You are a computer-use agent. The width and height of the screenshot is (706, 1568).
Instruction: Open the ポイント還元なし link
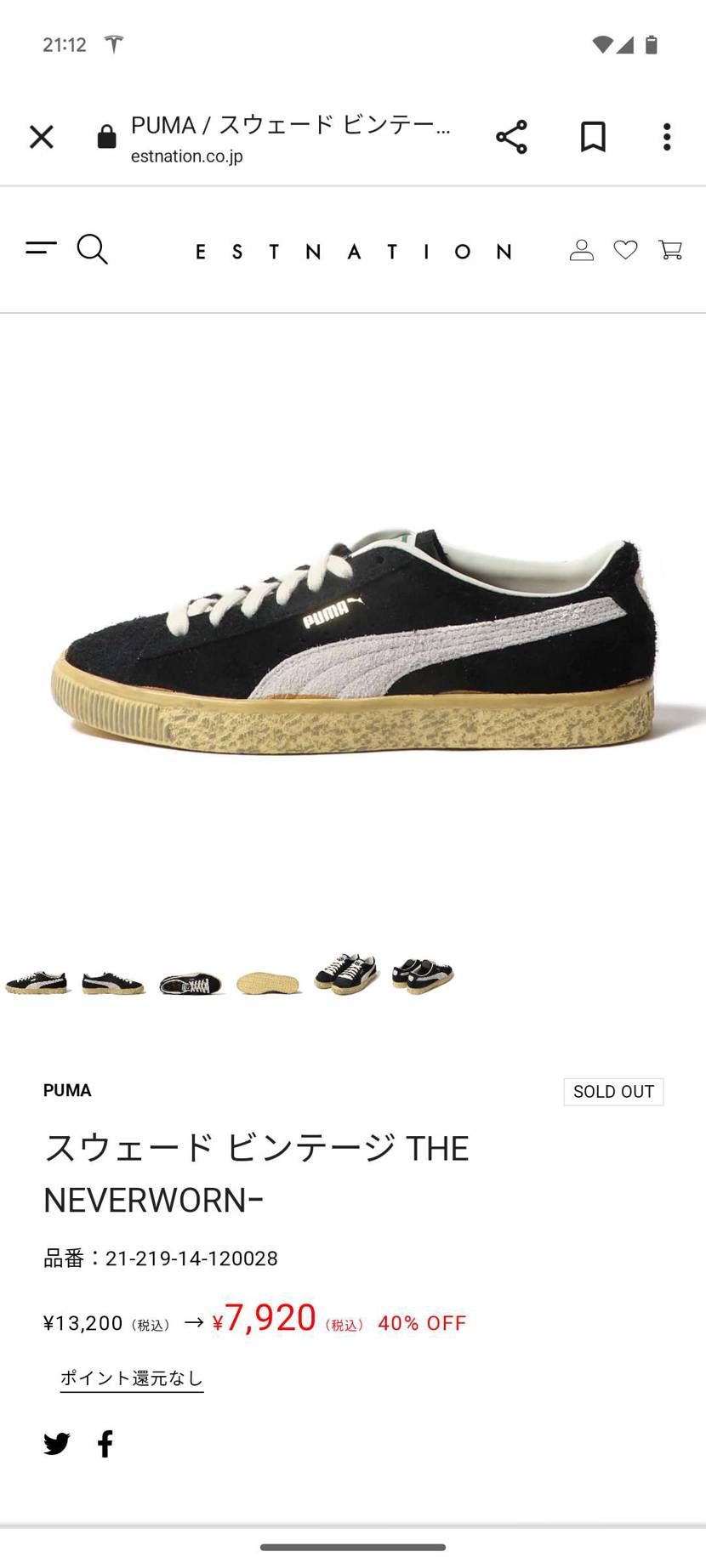[132, 1378]
